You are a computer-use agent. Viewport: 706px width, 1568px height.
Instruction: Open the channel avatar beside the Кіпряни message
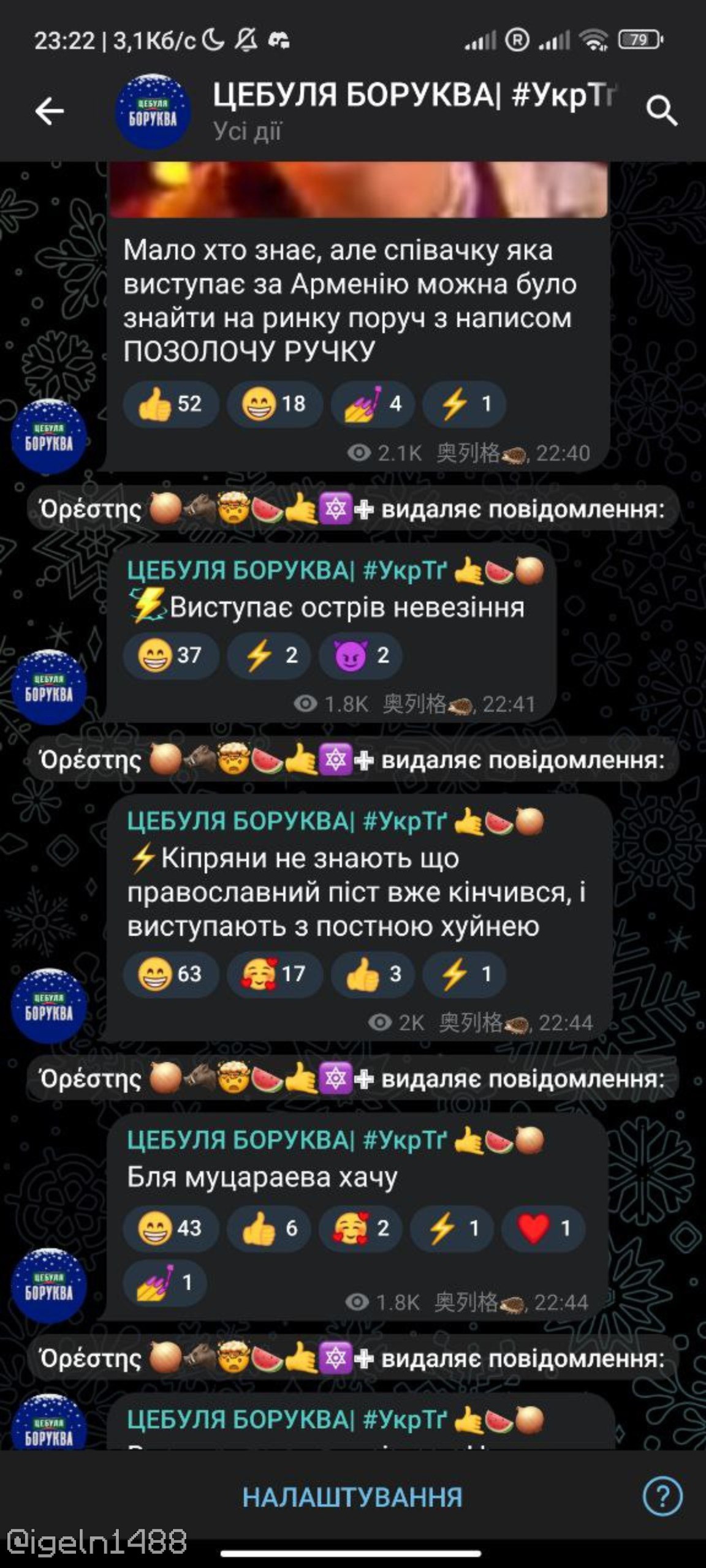tap(49, 1006)
